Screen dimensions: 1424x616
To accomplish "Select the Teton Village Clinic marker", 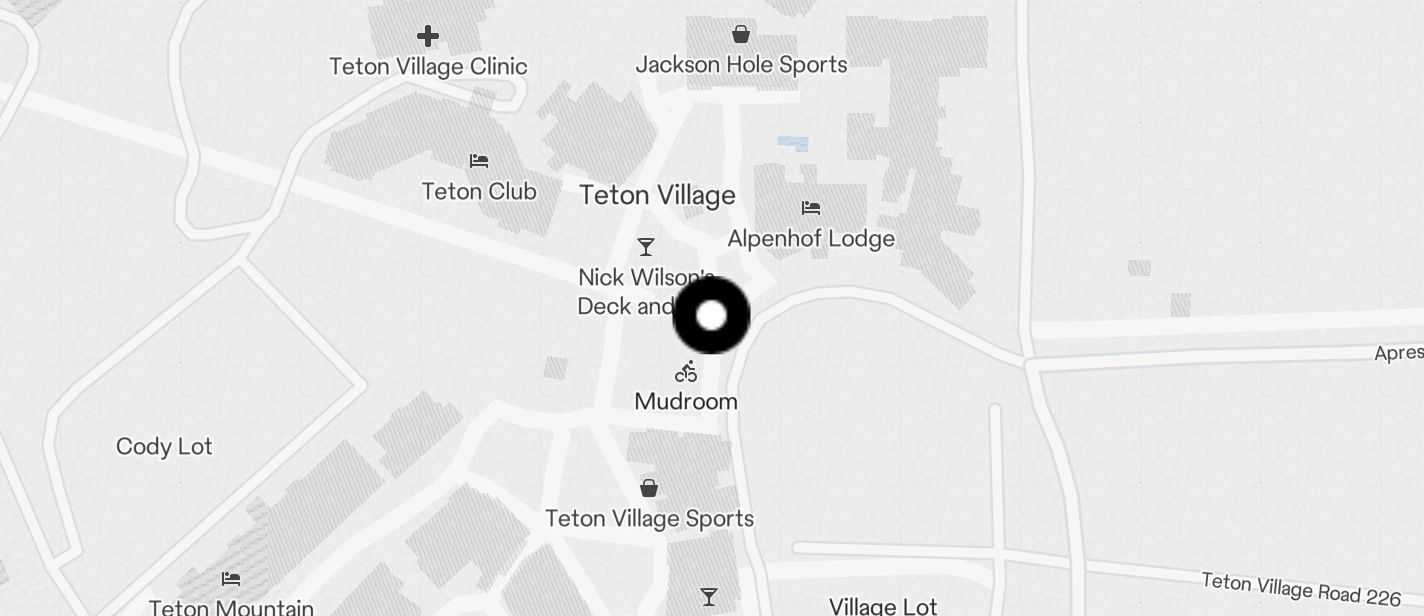I will click(428, 37).
